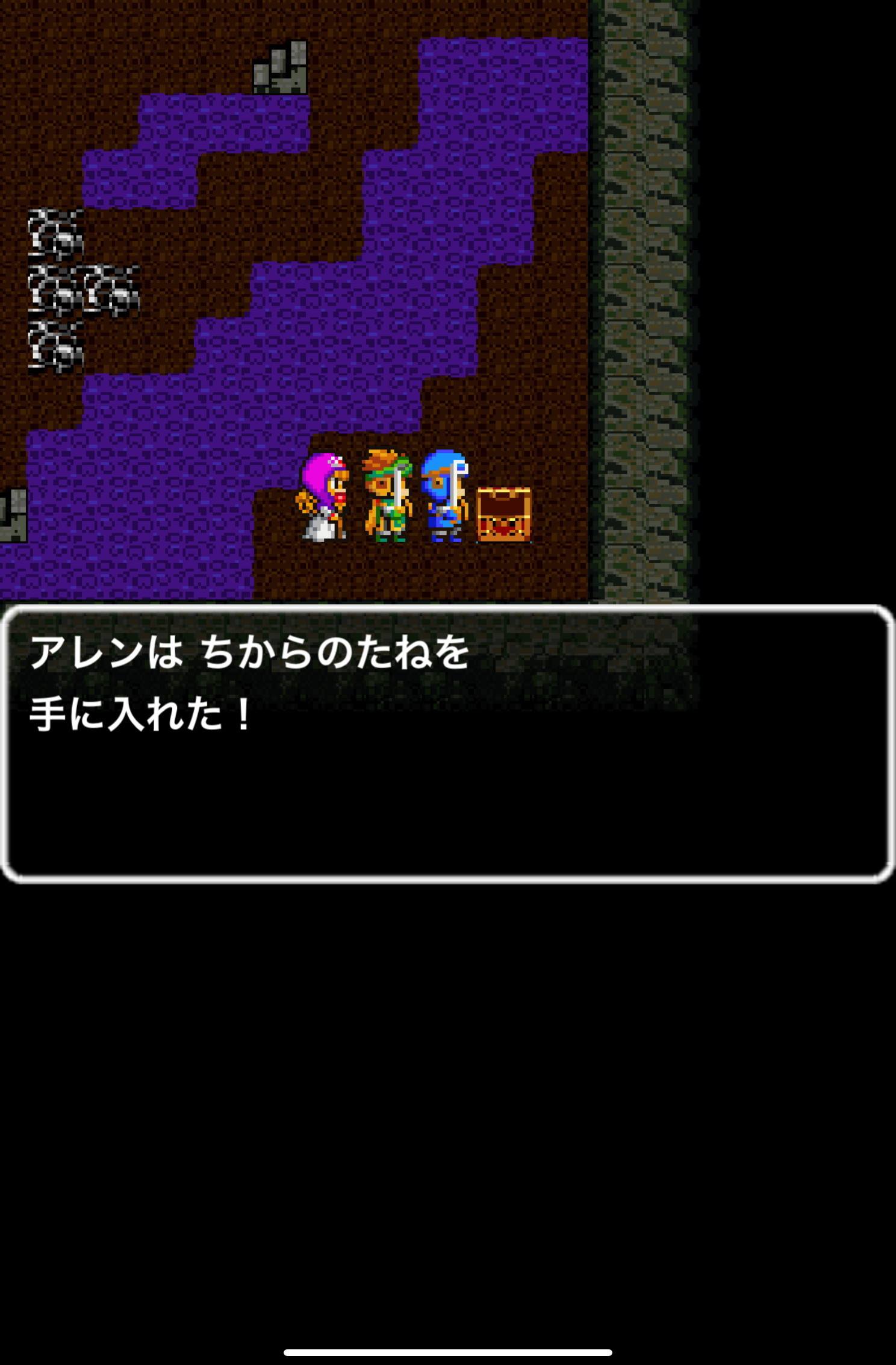Screen dimensions: 896x1365
Task: Tap the message window to continue the dialogue
Action: (x=448, y=743)
